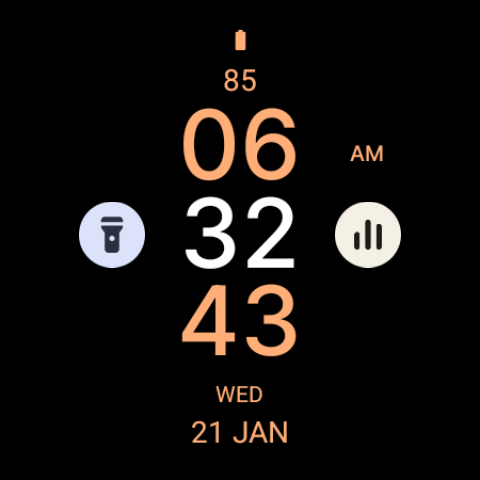Screen dimensions: 480x480
Task: Open the WED 21 JAN date complication
Action: click(239, 415)
